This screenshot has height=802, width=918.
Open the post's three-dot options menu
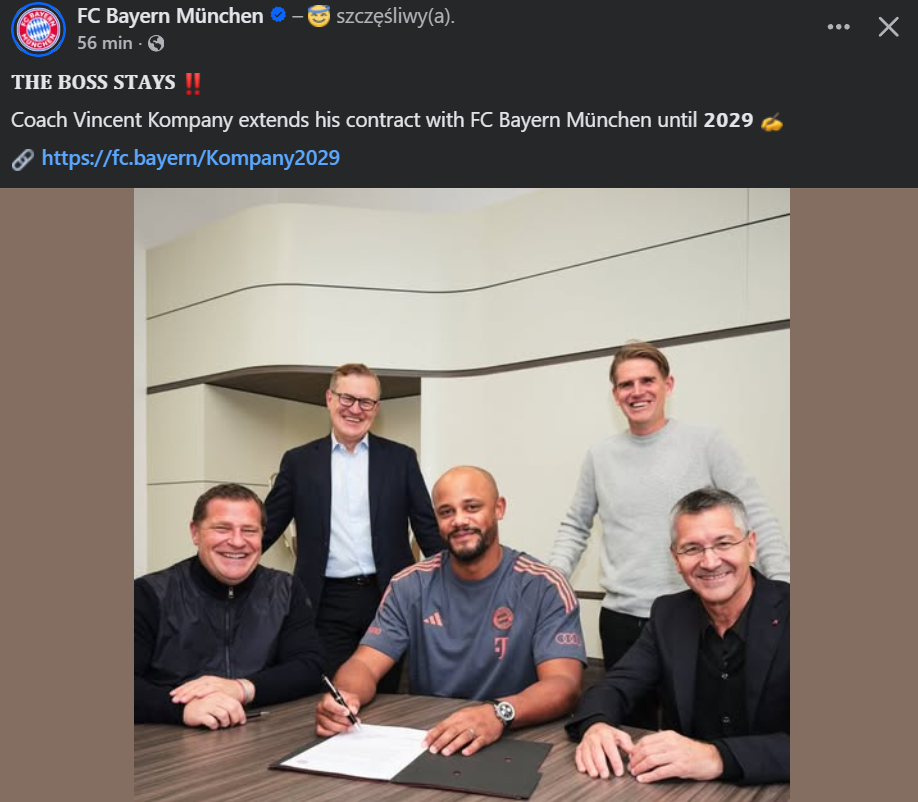click(x=838, y=27)
